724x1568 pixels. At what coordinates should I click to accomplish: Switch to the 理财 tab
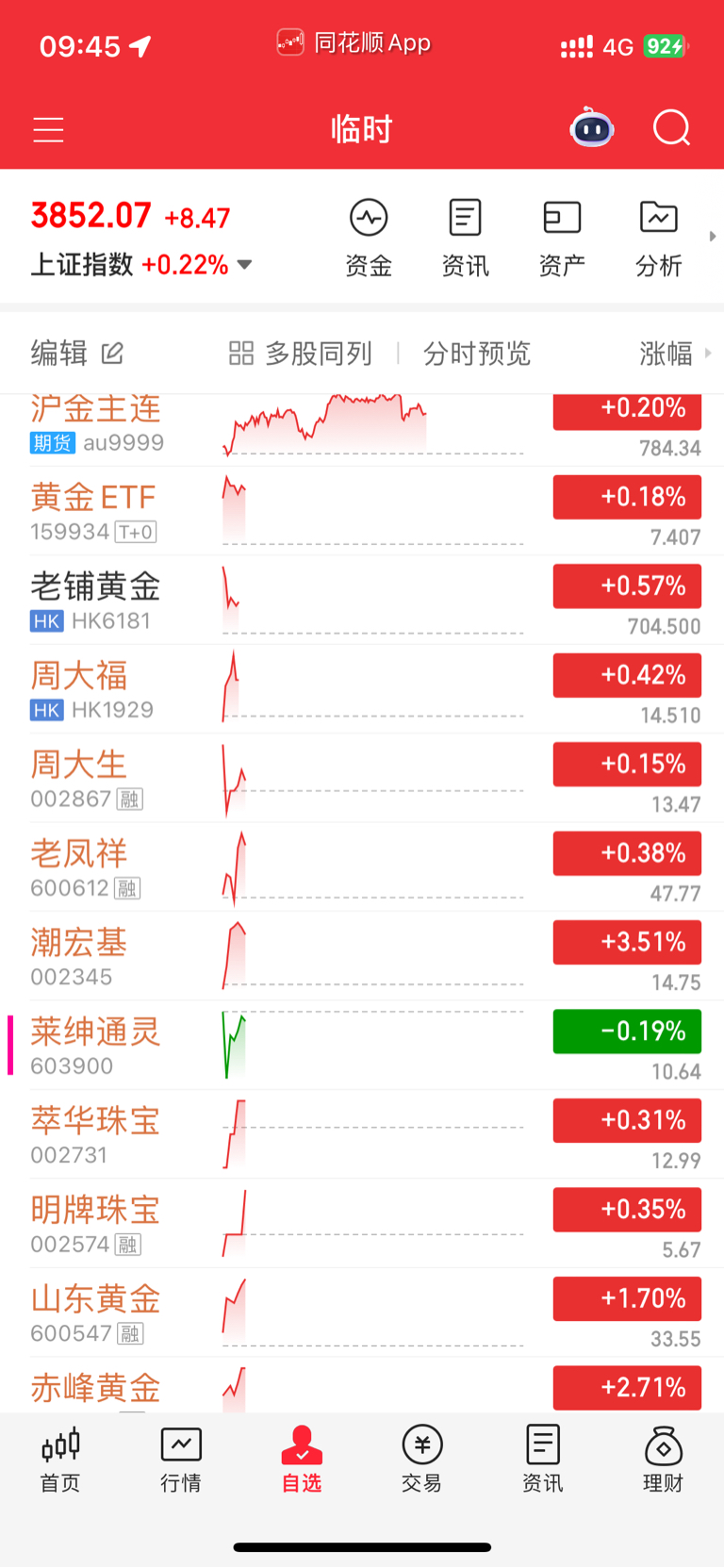point(663,1460)
